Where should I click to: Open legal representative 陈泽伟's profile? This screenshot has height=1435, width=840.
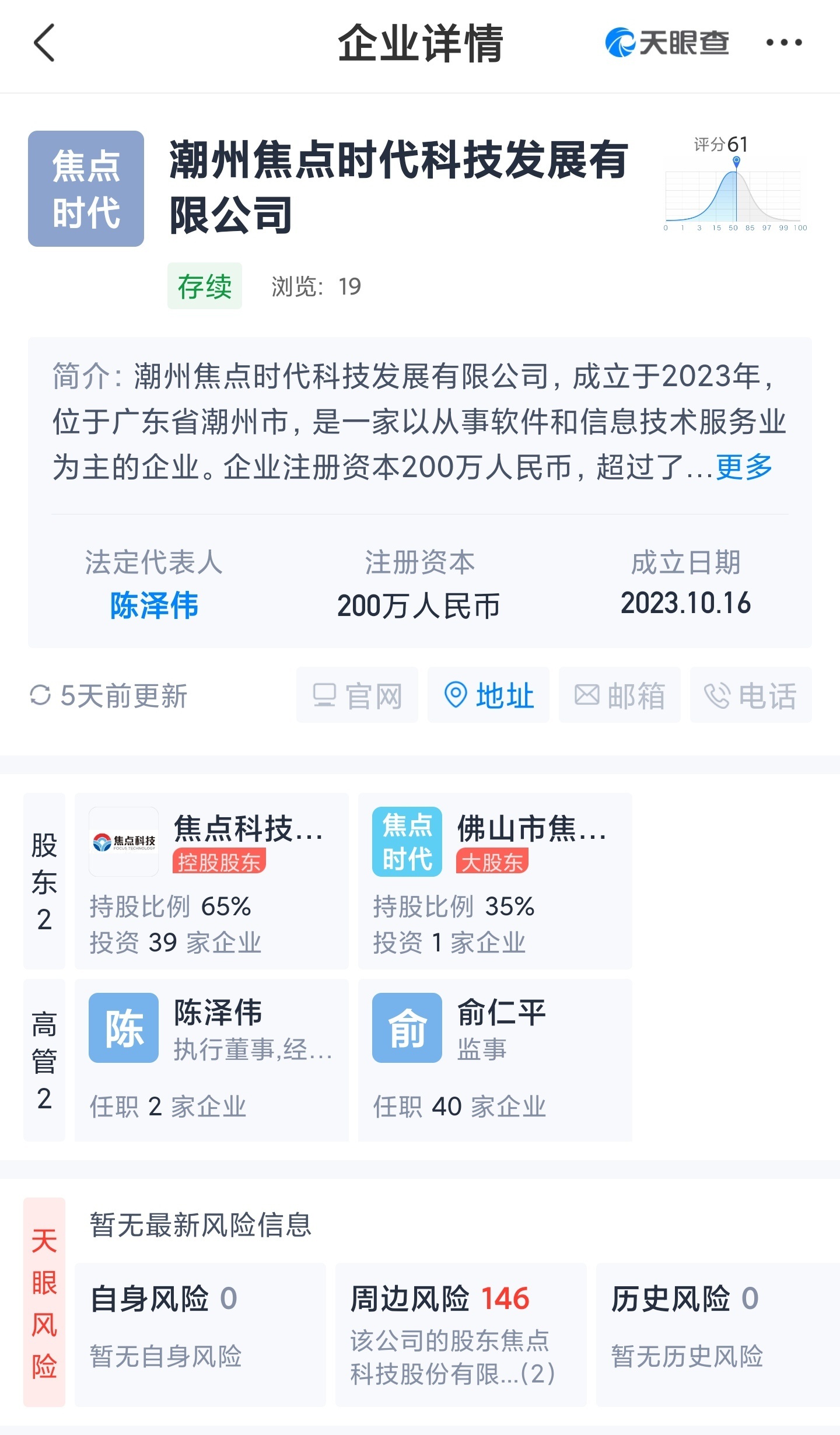(x=154, y=605)
